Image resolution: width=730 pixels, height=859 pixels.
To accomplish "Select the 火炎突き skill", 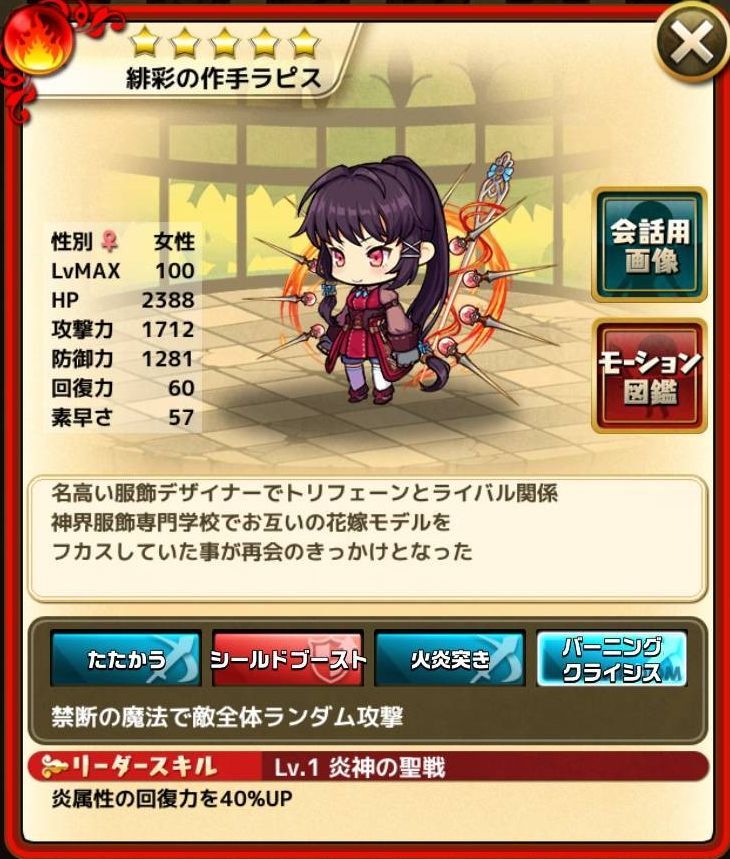I will pyautogui.click(x=450, y=659).
